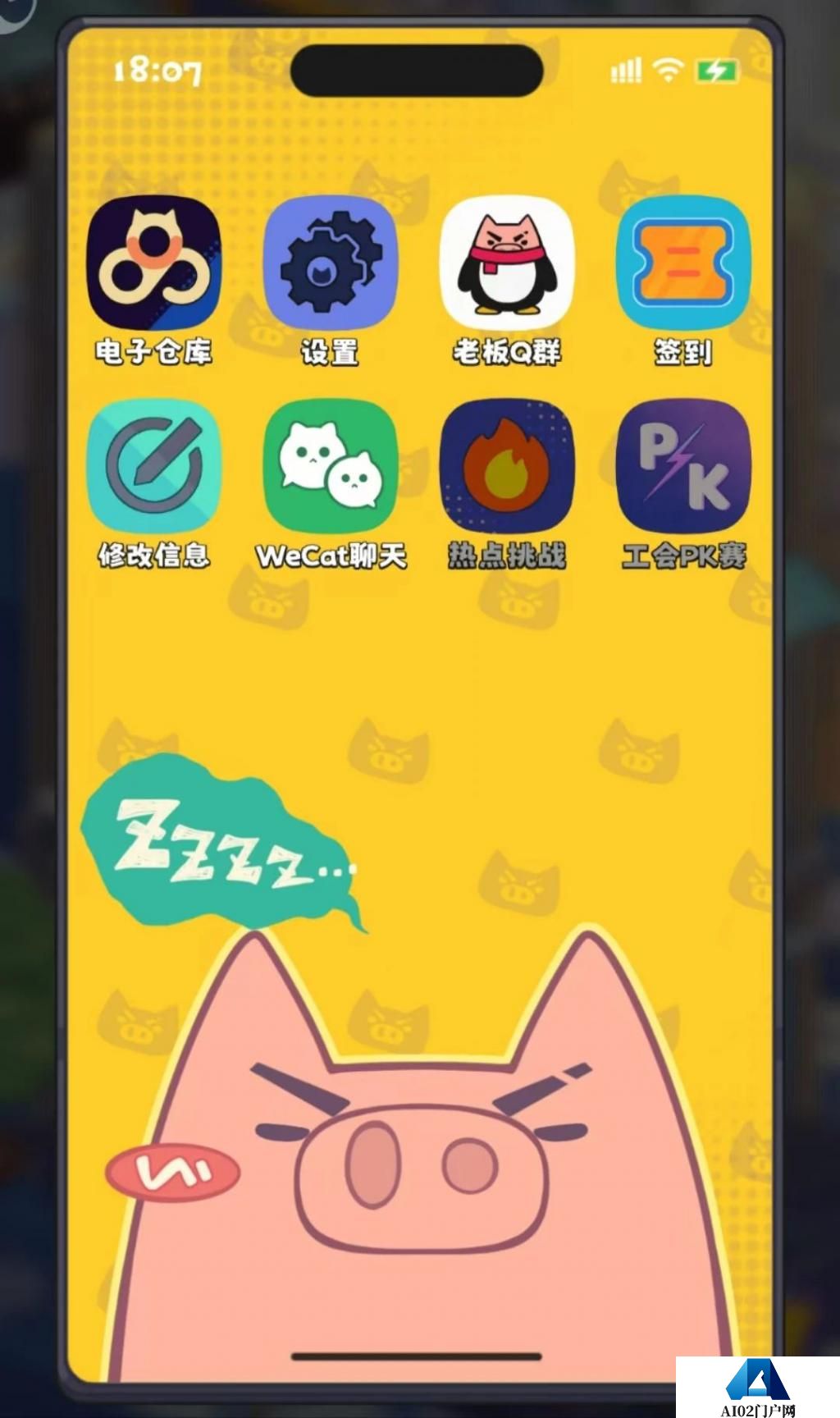This screenshot has width=840, height=1418.
Task: Open 设置 settings gear app
Action: pos(330,263)
